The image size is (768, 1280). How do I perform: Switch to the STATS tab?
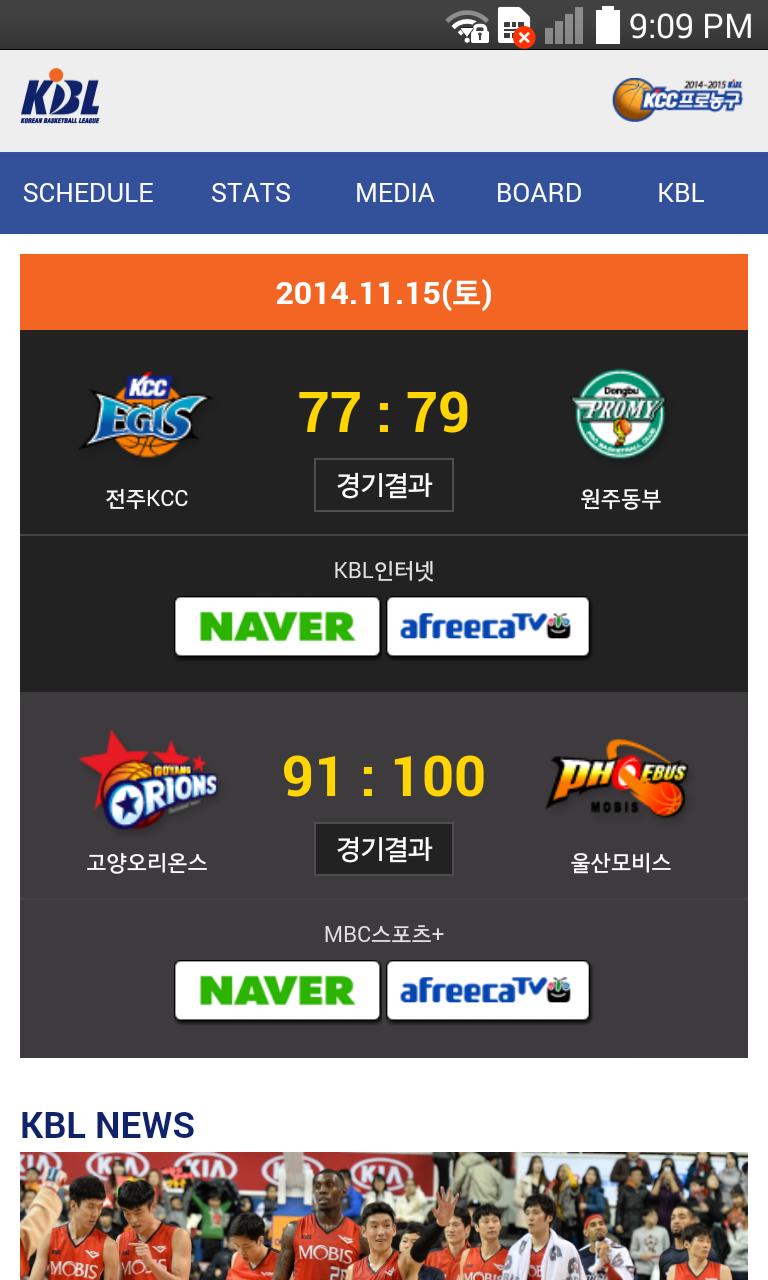(250, 193)
